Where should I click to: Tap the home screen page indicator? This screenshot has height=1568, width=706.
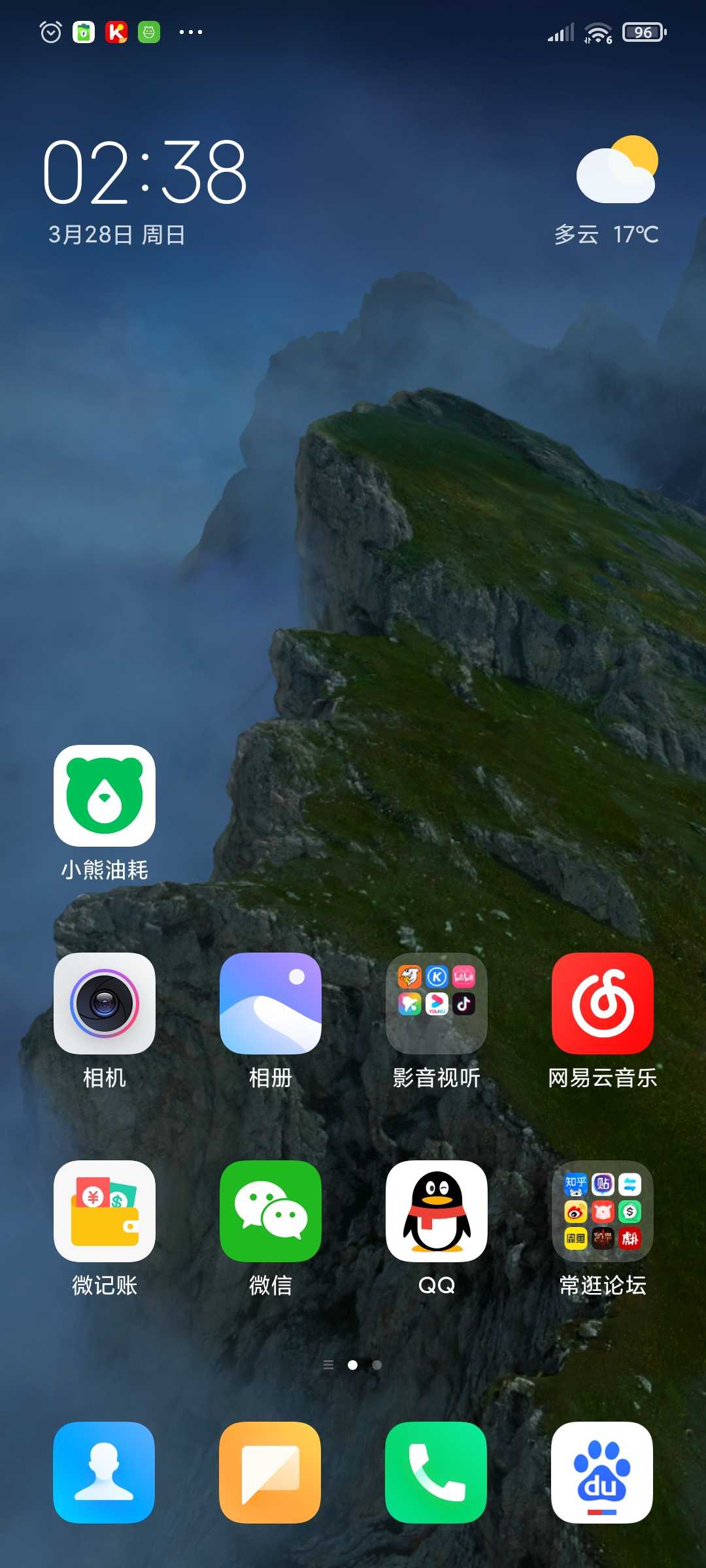click(353, 1365)
